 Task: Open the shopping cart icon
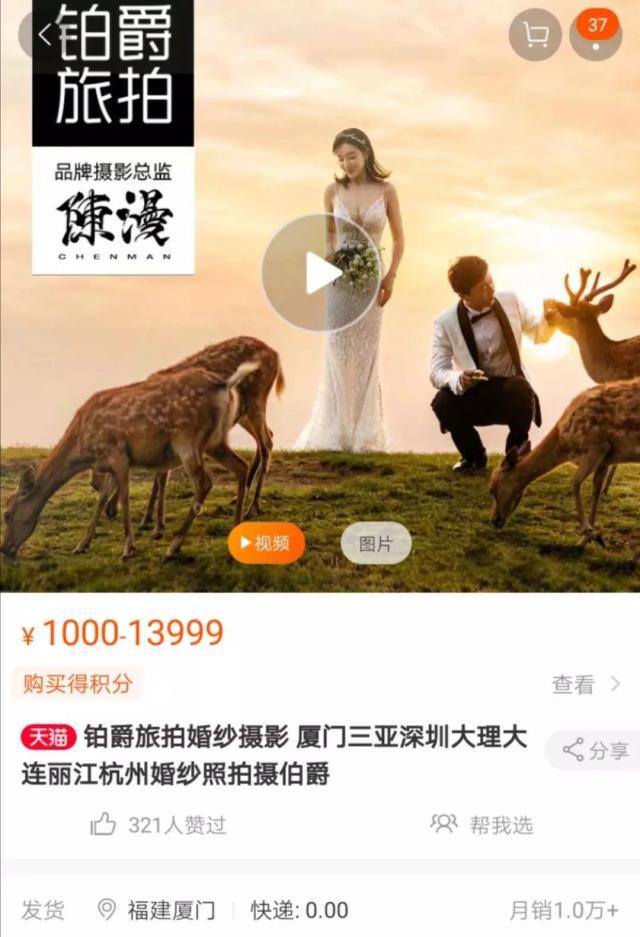535,35
